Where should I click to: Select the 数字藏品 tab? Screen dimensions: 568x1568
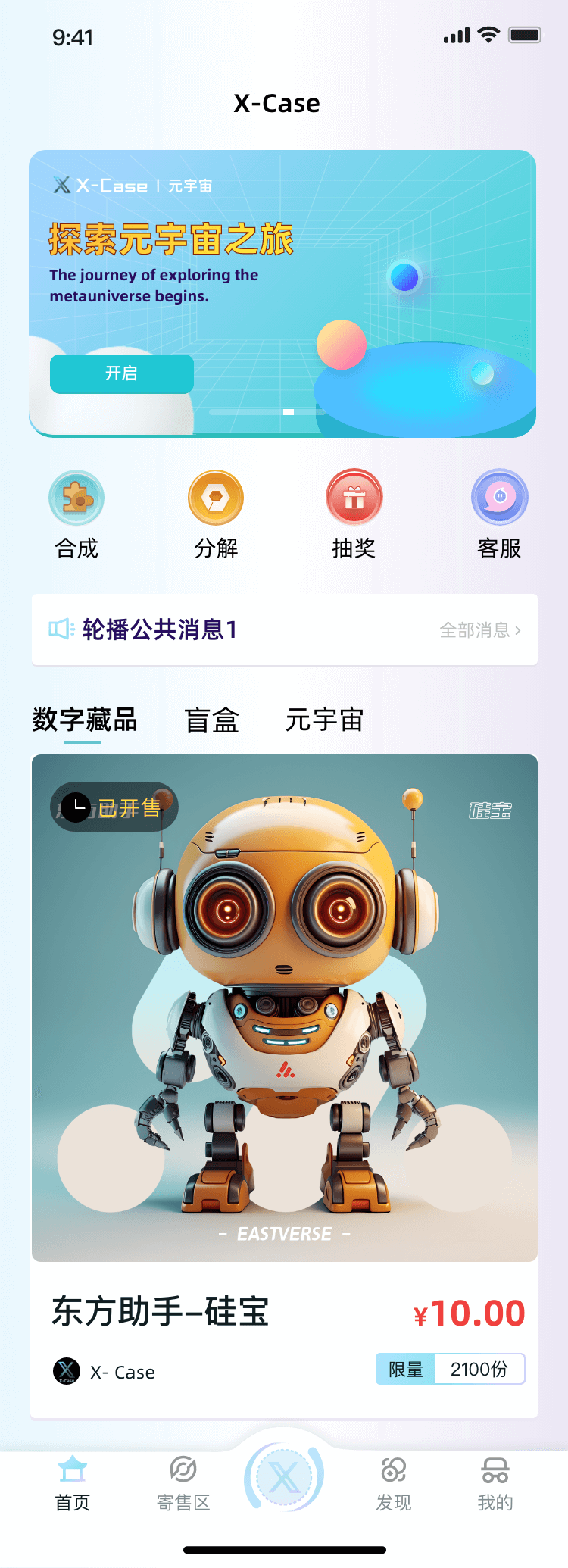coord(84,720)
